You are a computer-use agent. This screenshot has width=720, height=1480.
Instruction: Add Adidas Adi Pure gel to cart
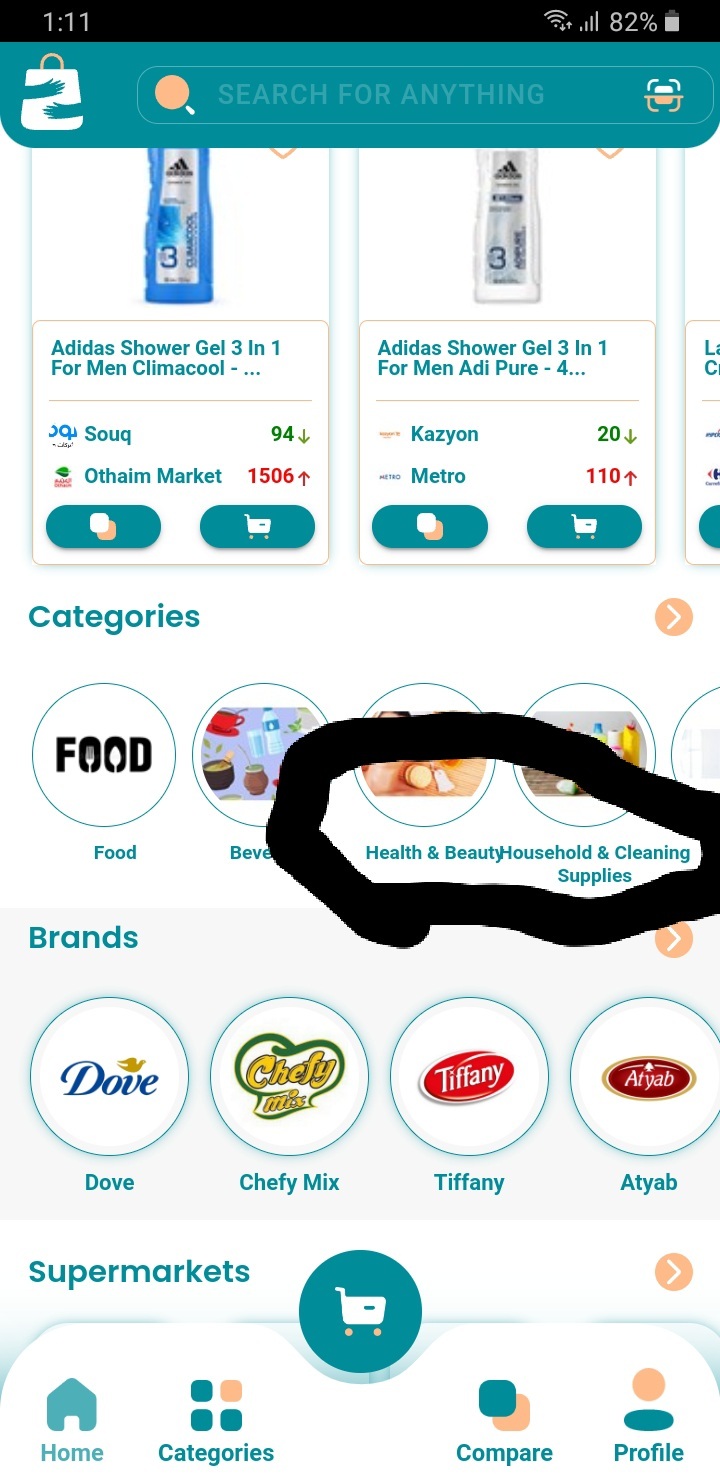(x=584, y=527)
